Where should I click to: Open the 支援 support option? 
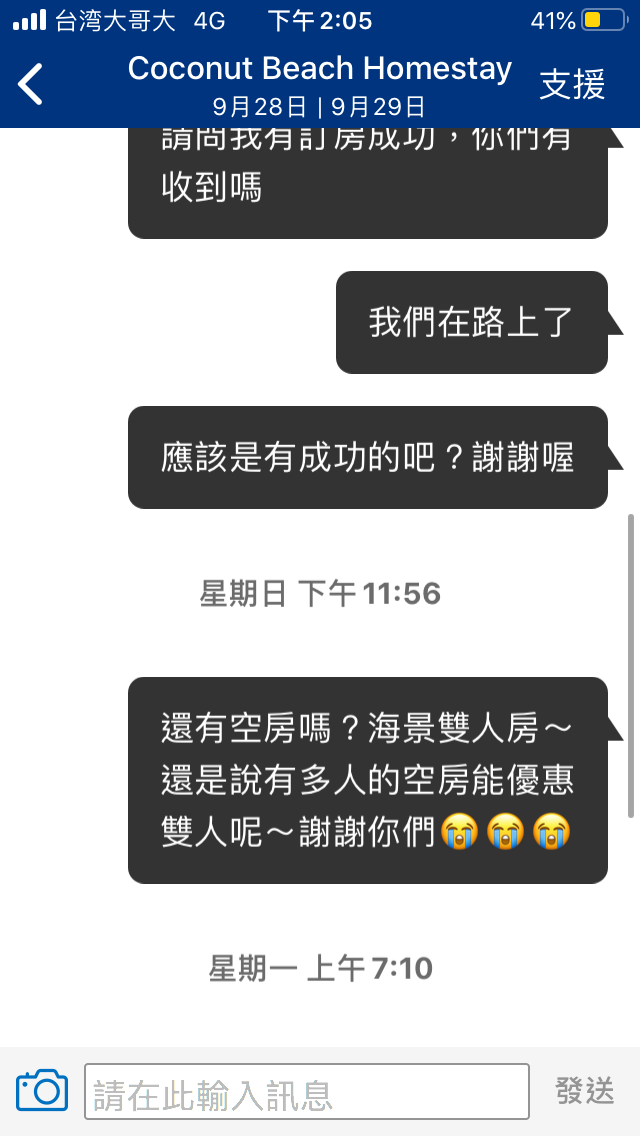(572, 85)
